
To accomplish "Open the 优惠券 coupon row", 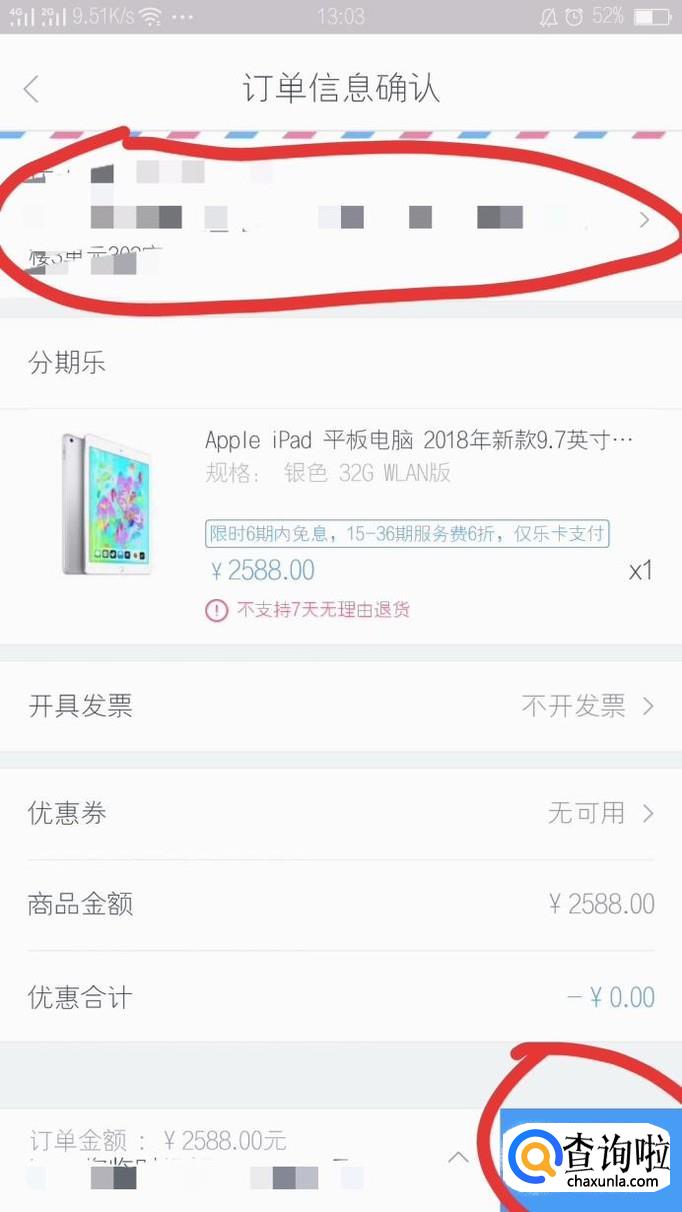I will click(x=340, y=813).
